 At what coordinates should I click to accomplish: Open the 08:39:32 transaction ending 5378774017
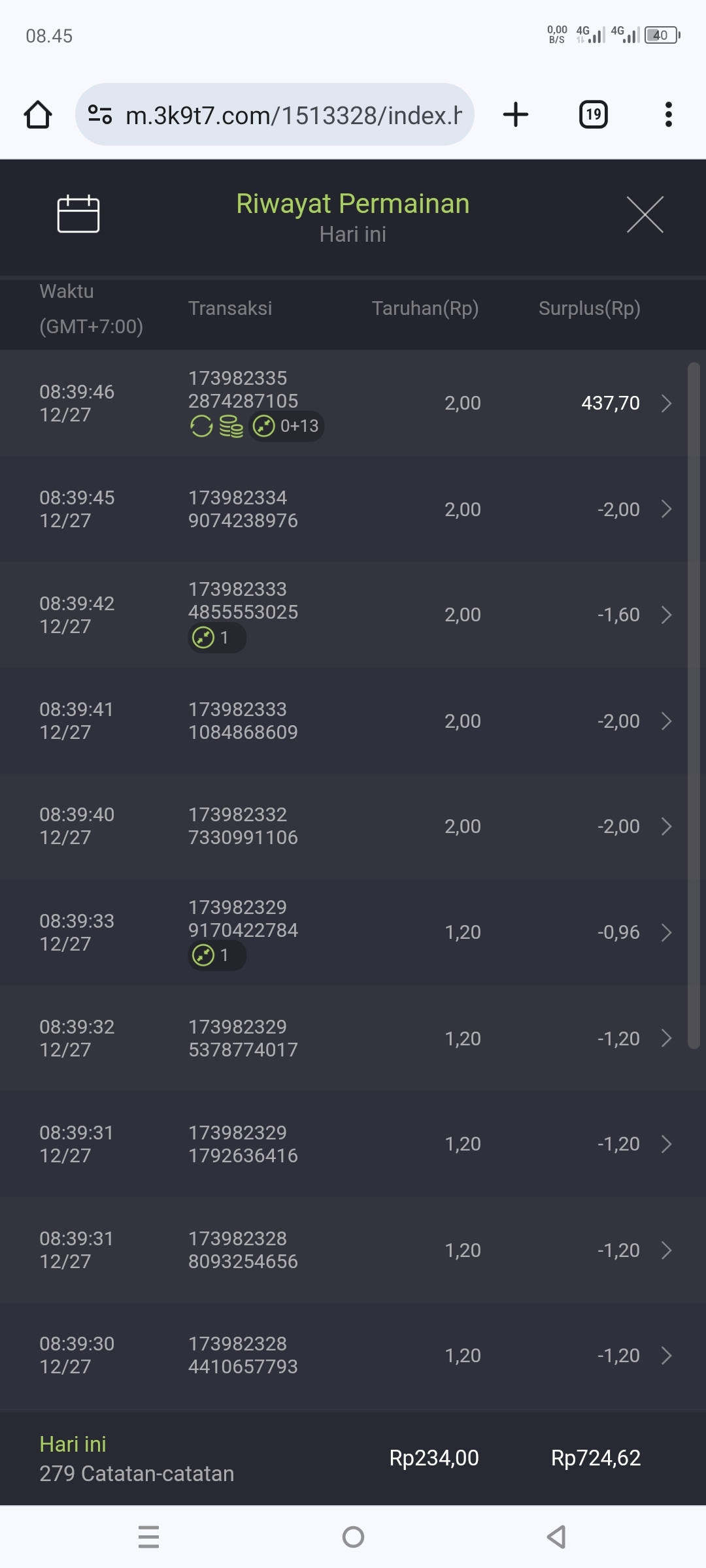click(x=666, y=1038)
